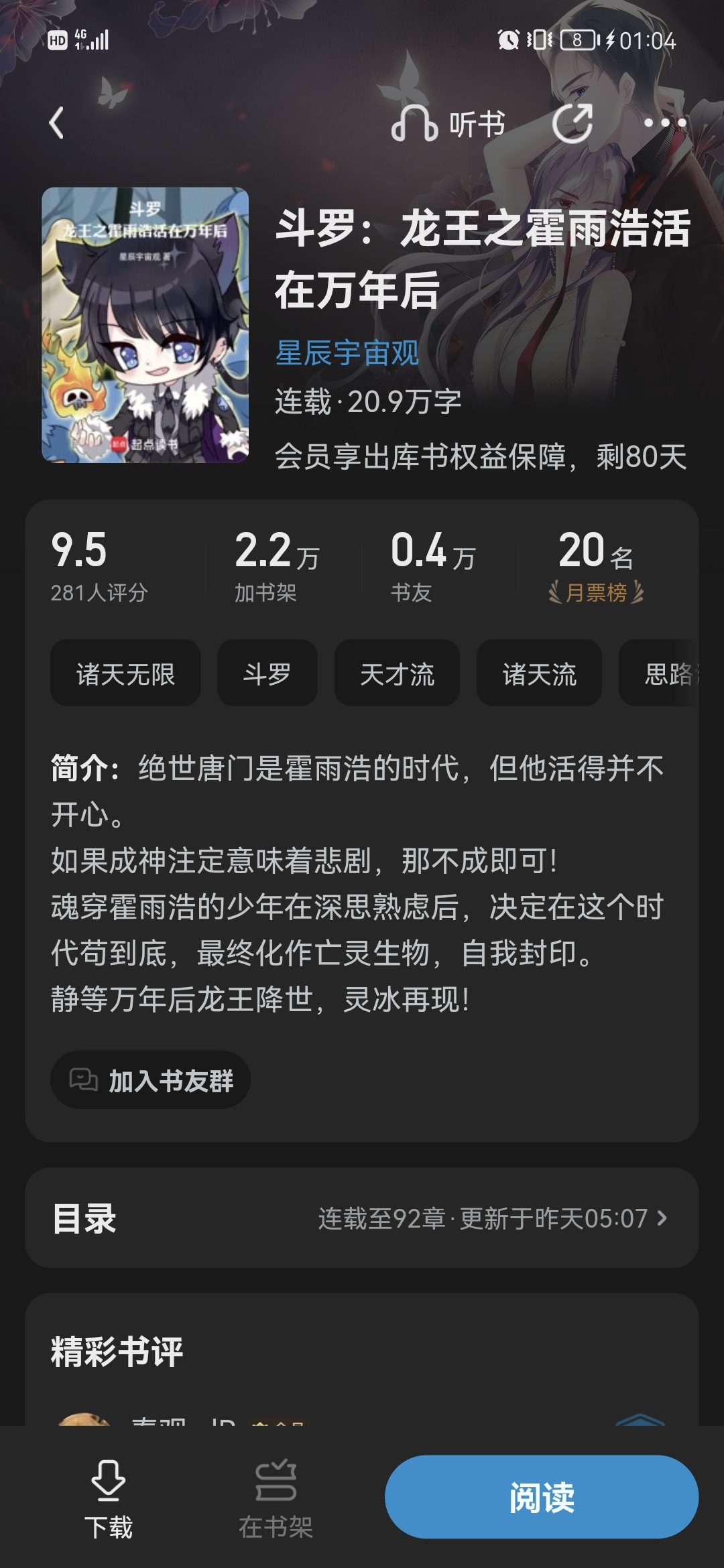Tap the book cover image

tap(145, 325)
